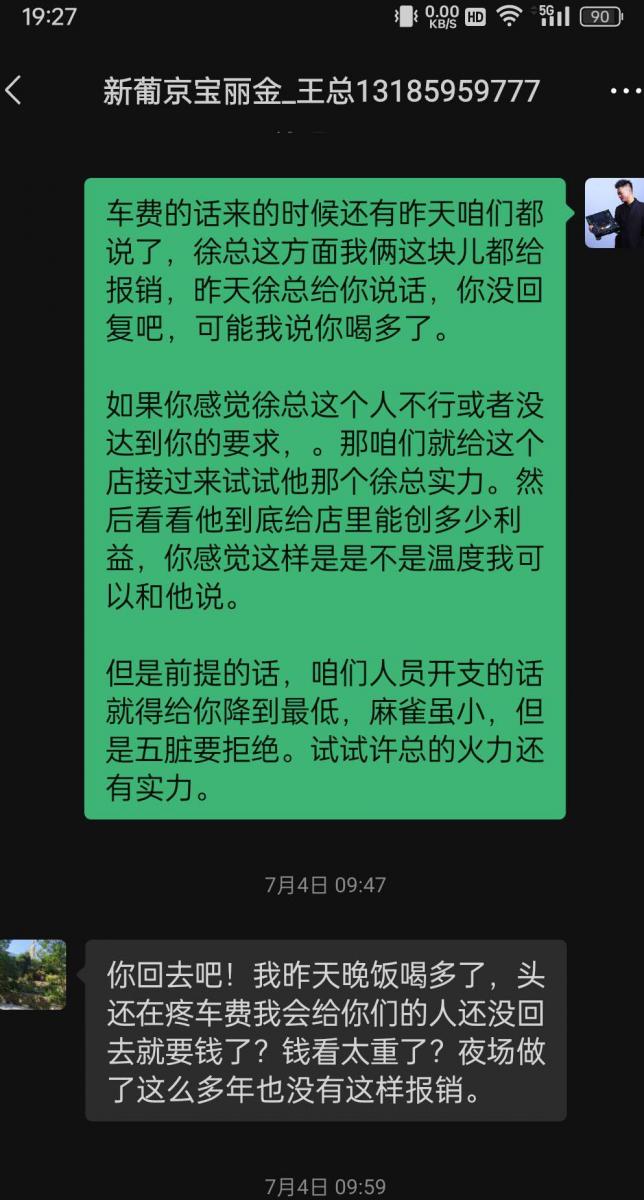Open the contact's avatar beside gray message
The image size is (644, 1200).
pos(33,974)
